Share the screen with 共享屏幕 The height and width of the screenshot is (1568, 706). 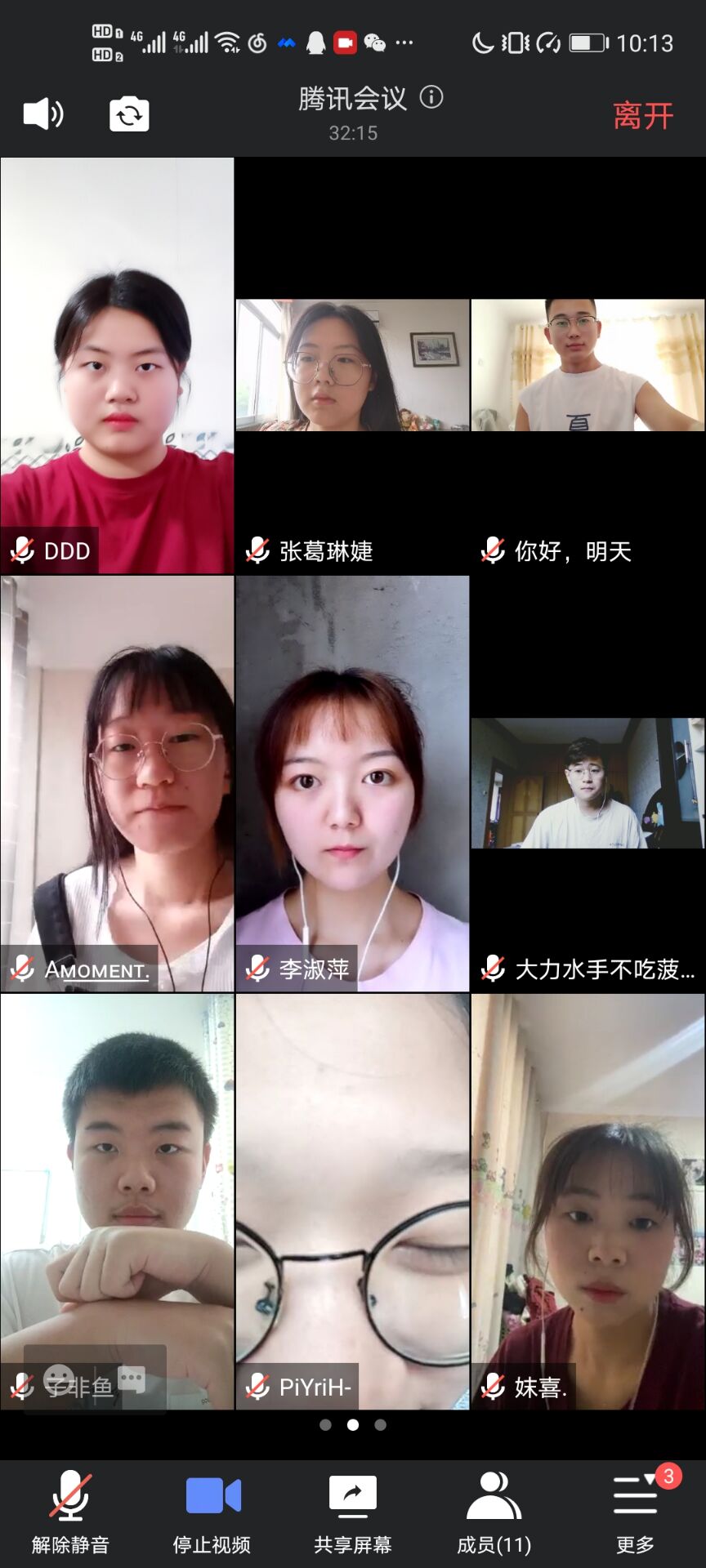point(353,1511)
